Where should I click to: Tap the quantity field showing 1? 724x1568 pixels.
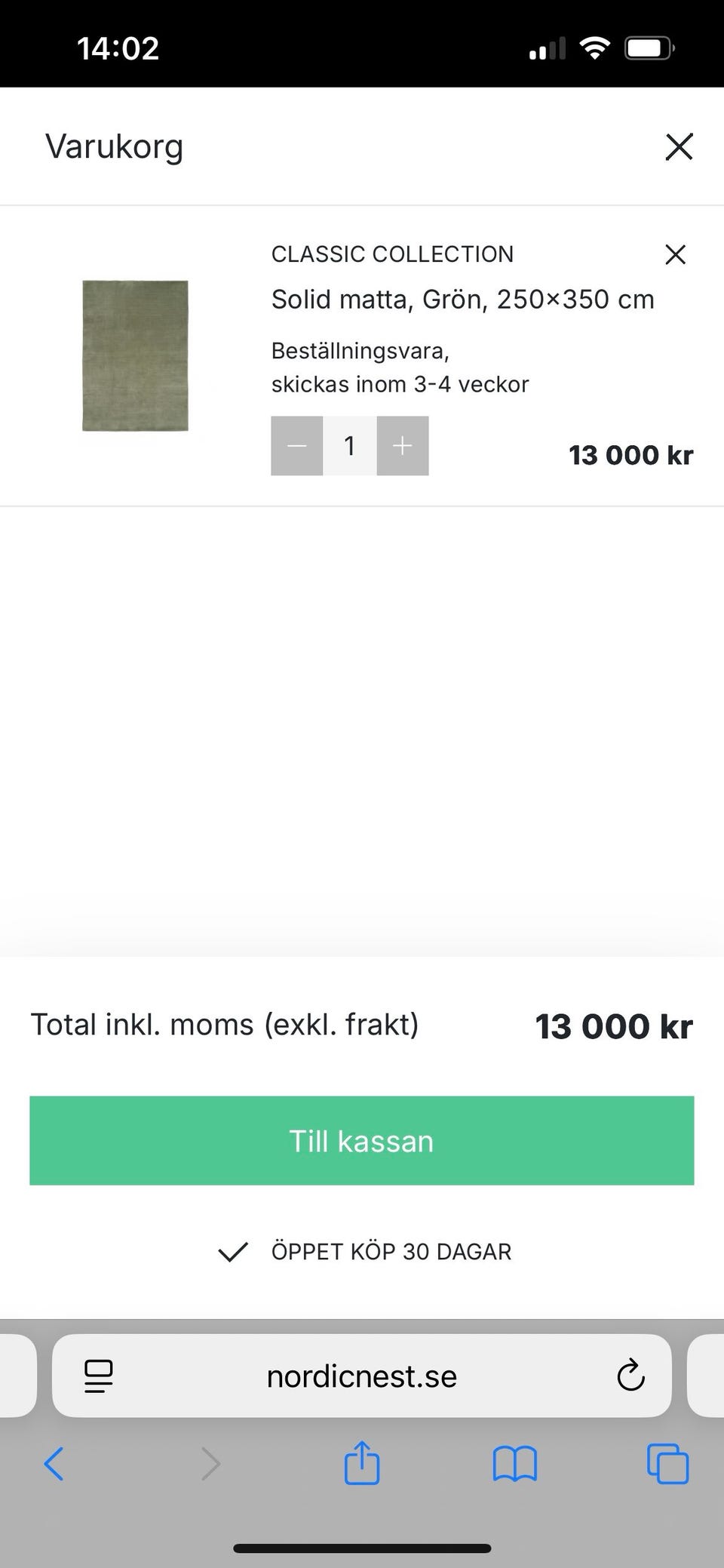(x=349, y=446)
